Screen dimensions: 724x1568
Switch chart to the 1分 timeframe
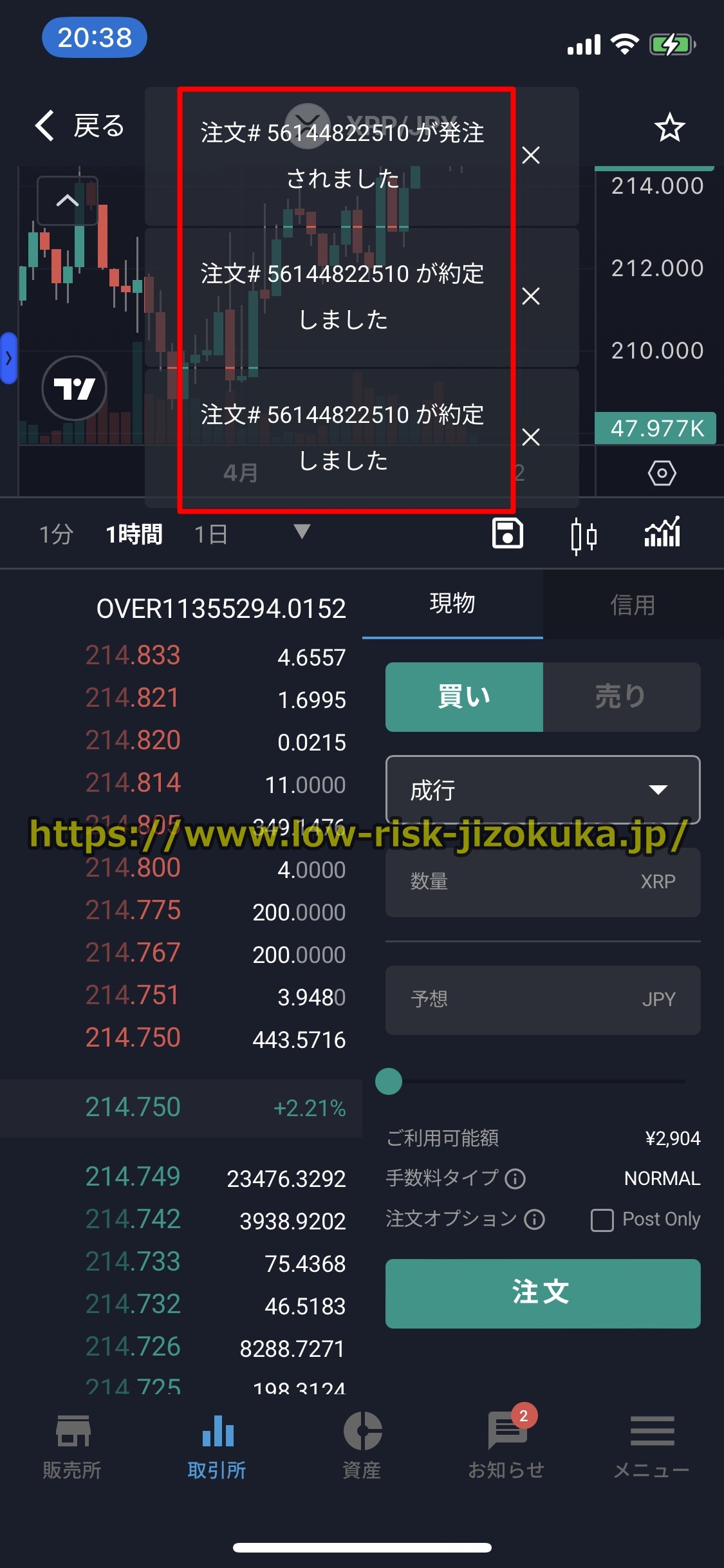pyautogui.click(x=56, y=534)
